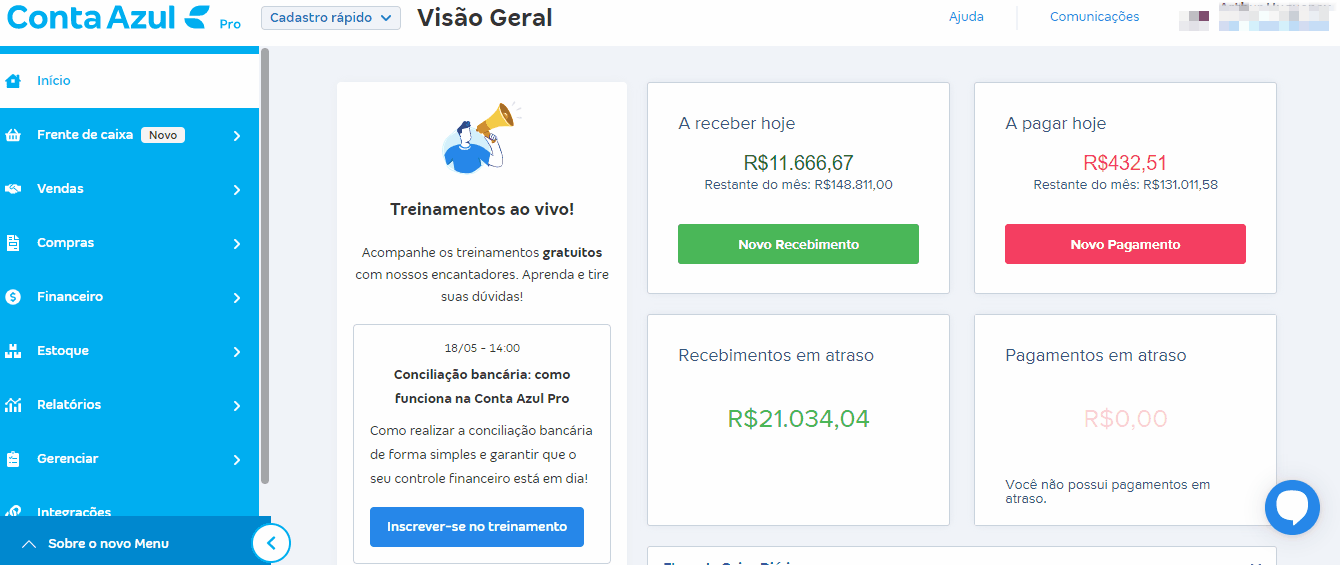
Task: Open the Recebimentos em atraso card
Action: pos(798,418)
